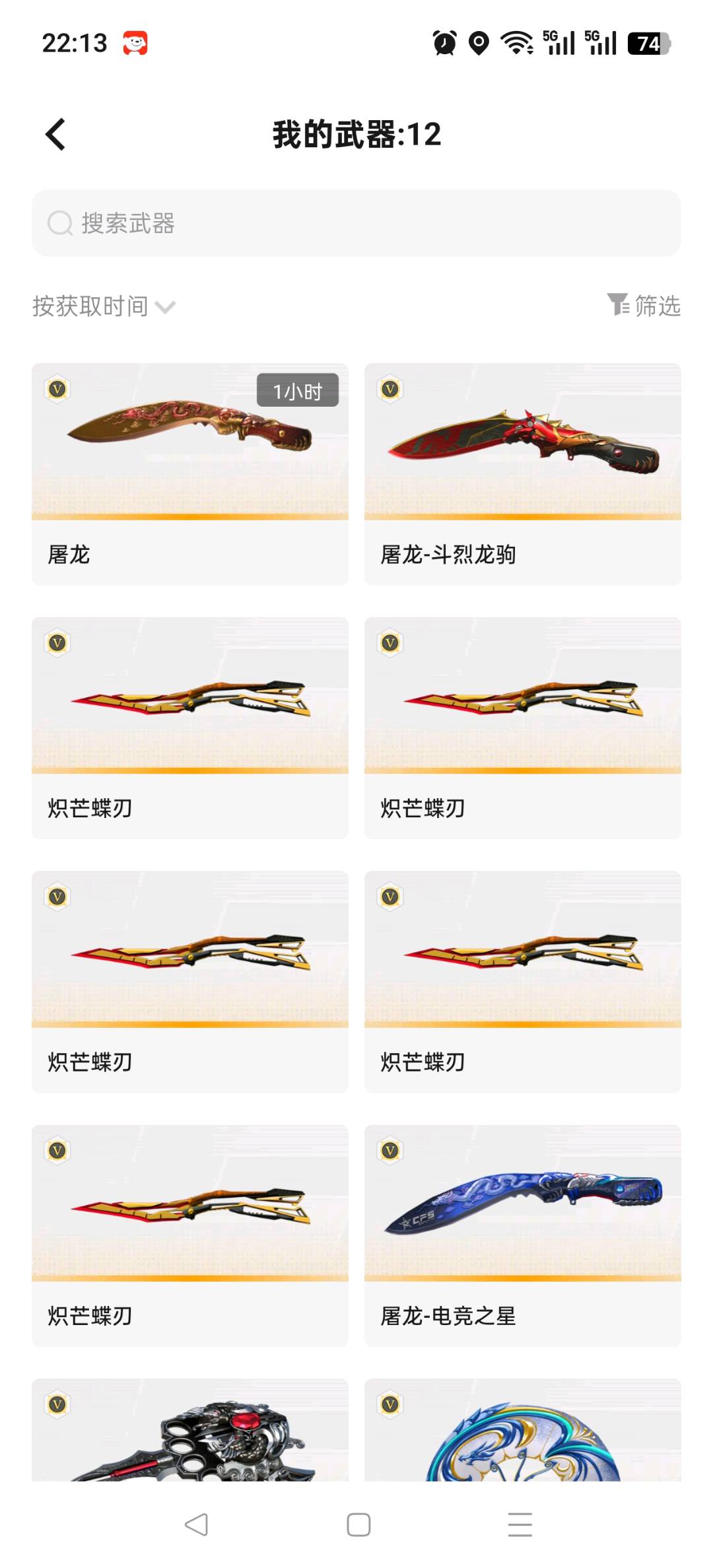Open the 屠龙-斗烈龙驹 weapon card
Image resolution: width=713 pixels, height=1568 pixels.
point(522,473)
